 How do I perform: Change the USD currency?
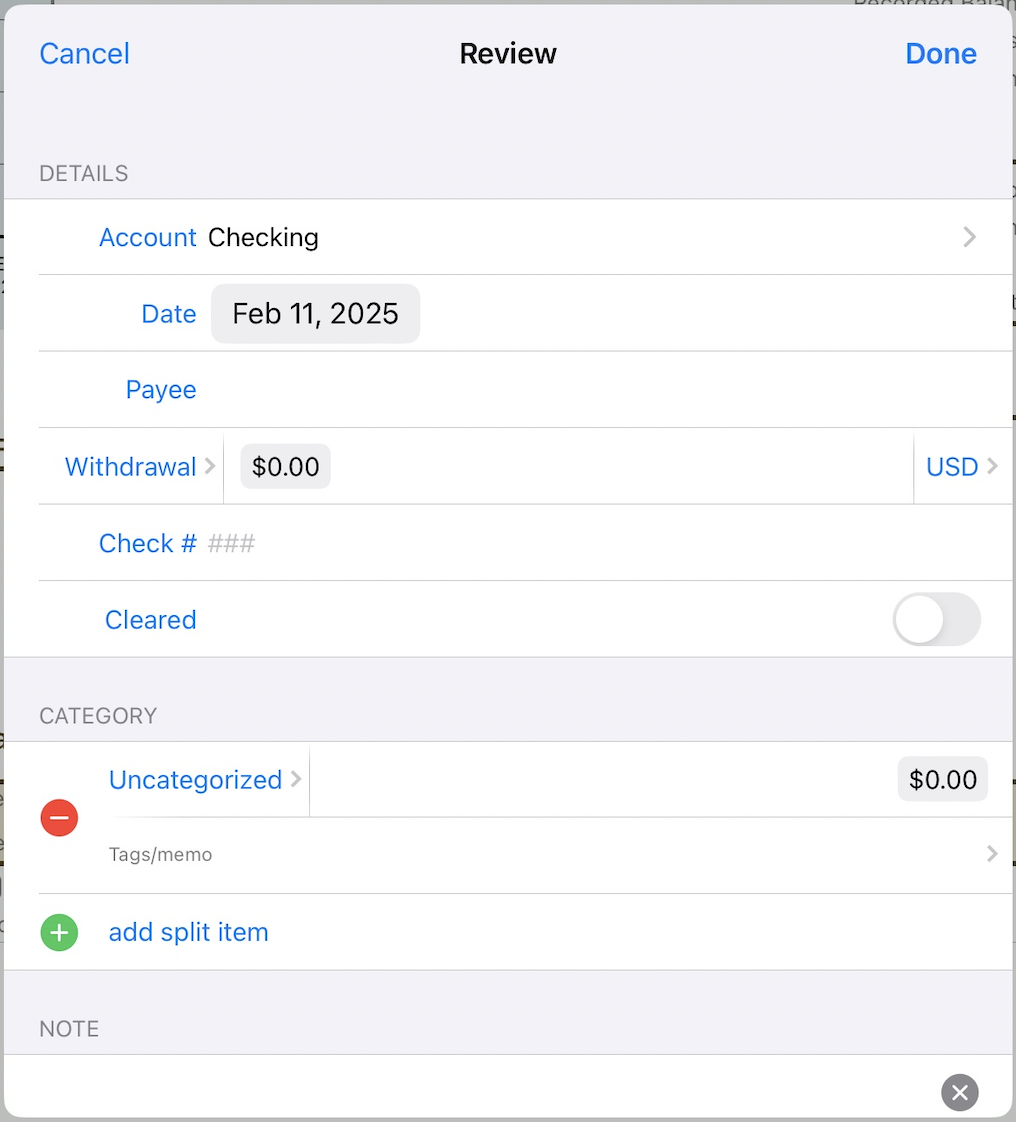tap(961, 467)
